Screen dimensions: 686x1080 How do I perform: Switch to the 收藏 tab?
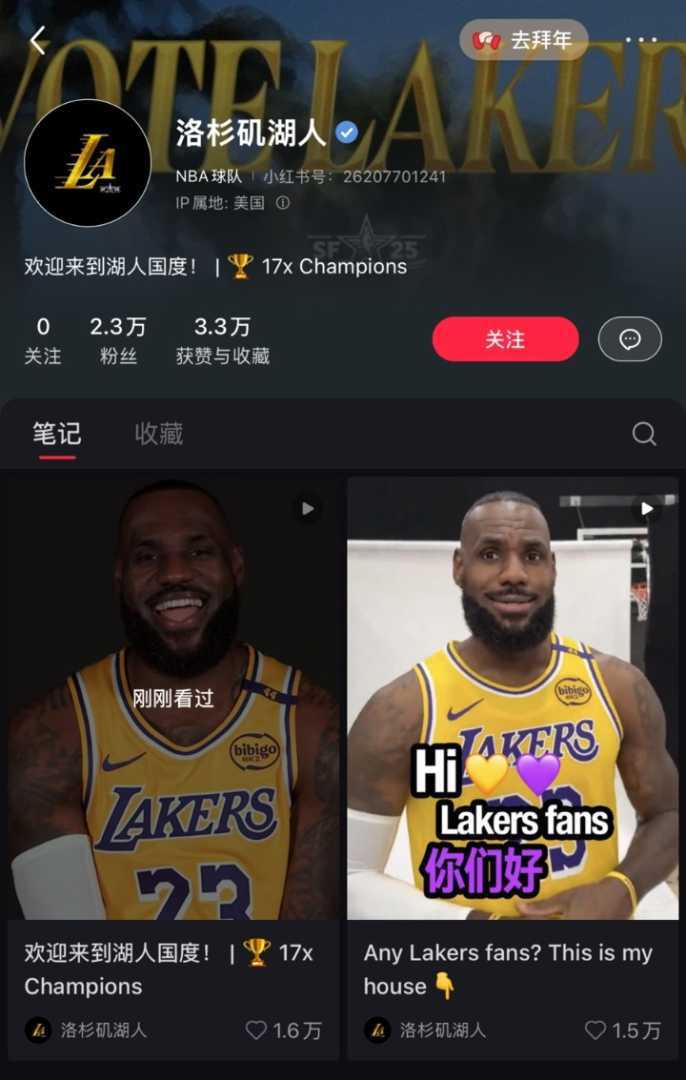[159, 434]
